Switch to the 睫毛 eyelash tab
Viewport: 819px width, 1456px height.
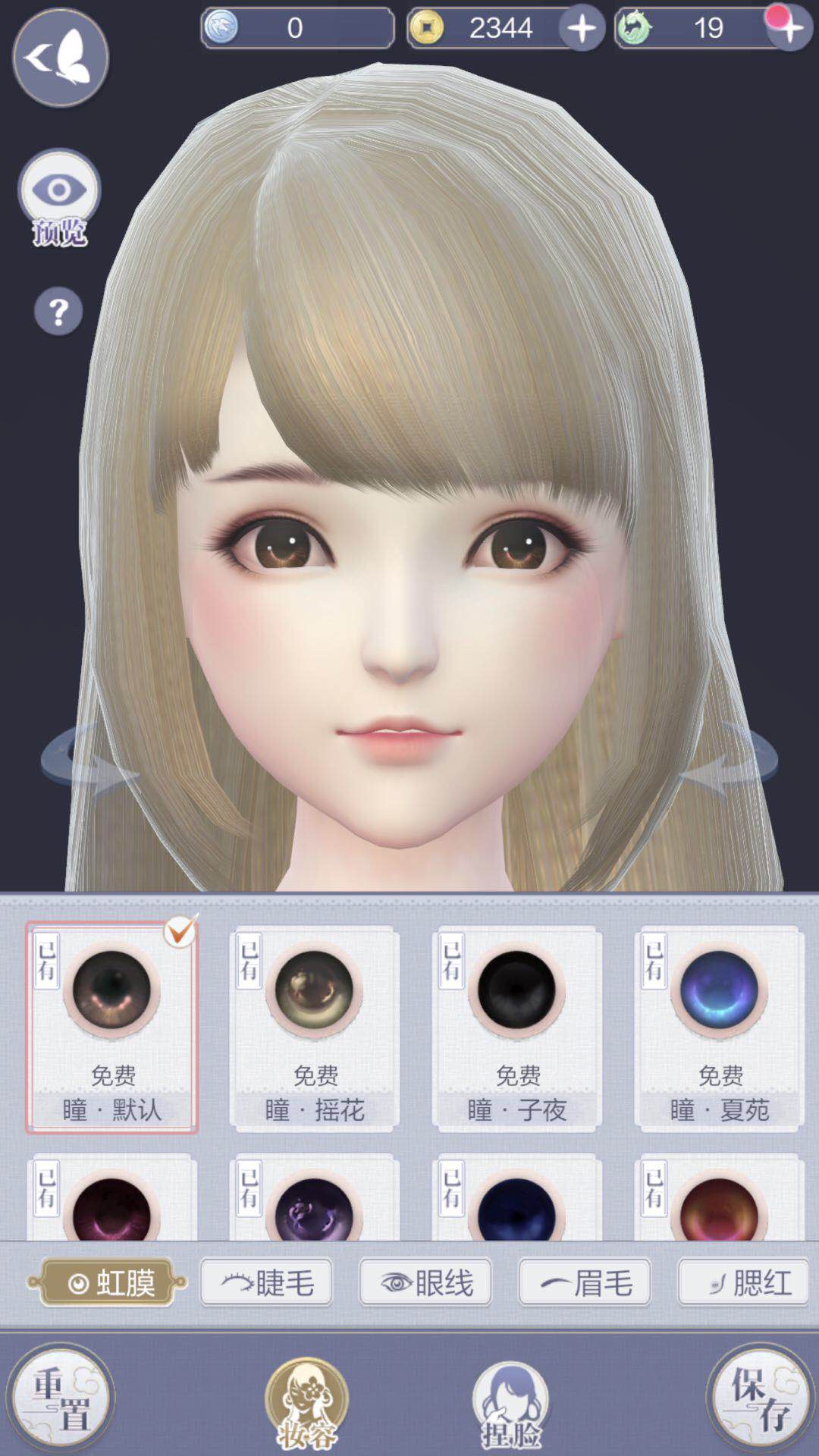[x=266, y=1282]
